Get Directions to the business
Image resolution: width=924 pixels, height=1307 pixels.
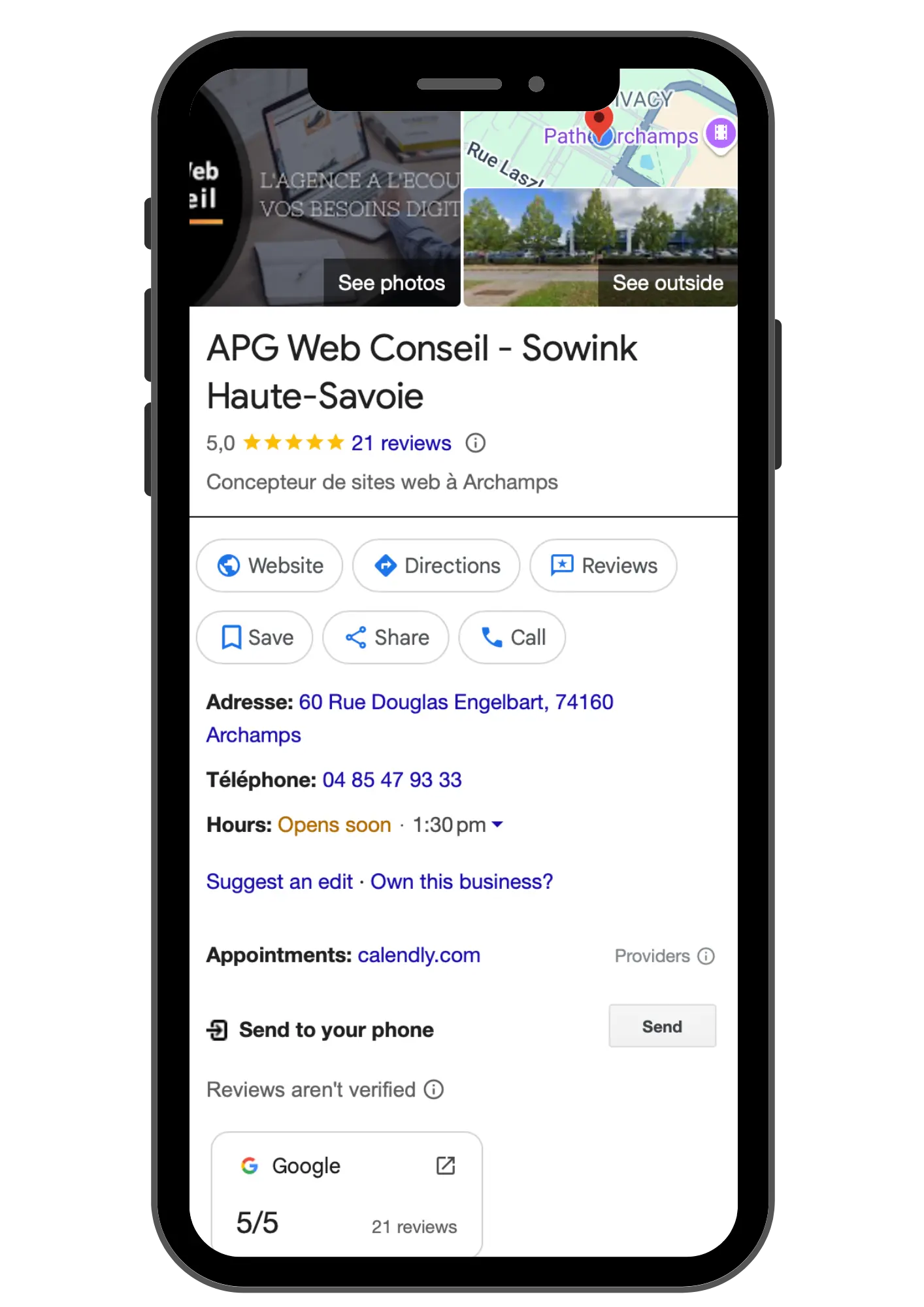click(x=436, y=565)
